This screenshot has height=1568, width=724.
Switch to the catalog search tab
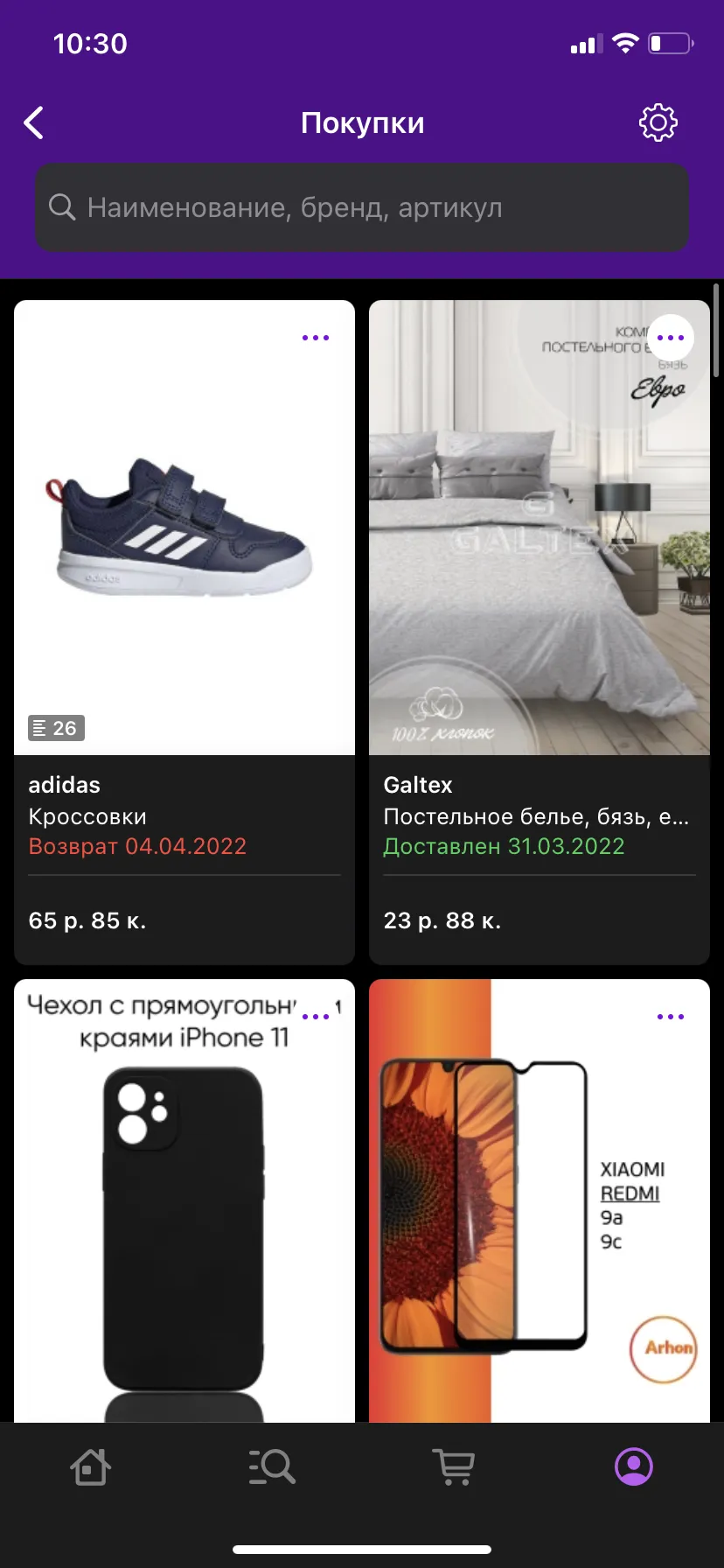pos(272,1467)
